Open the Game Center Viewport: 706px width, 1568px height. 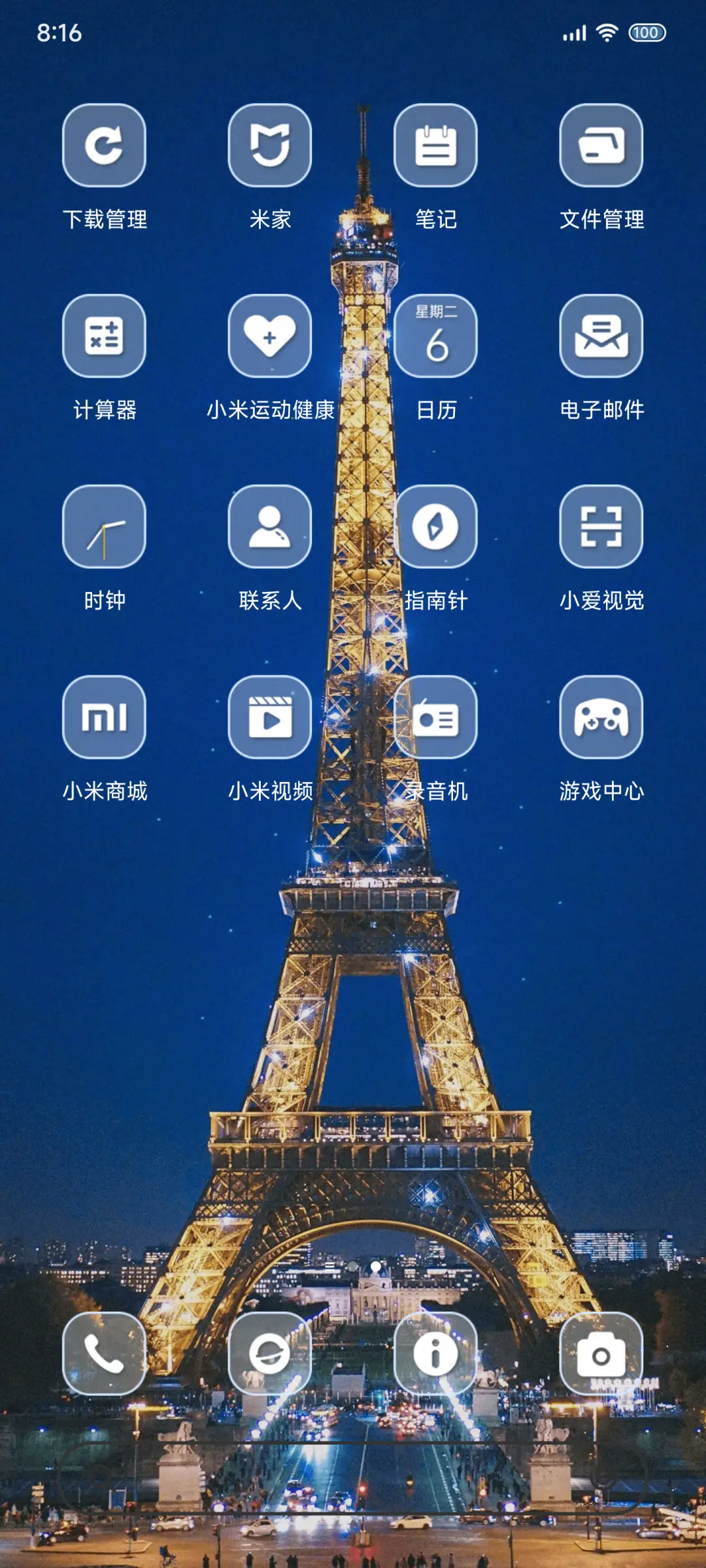pos(602,719)
